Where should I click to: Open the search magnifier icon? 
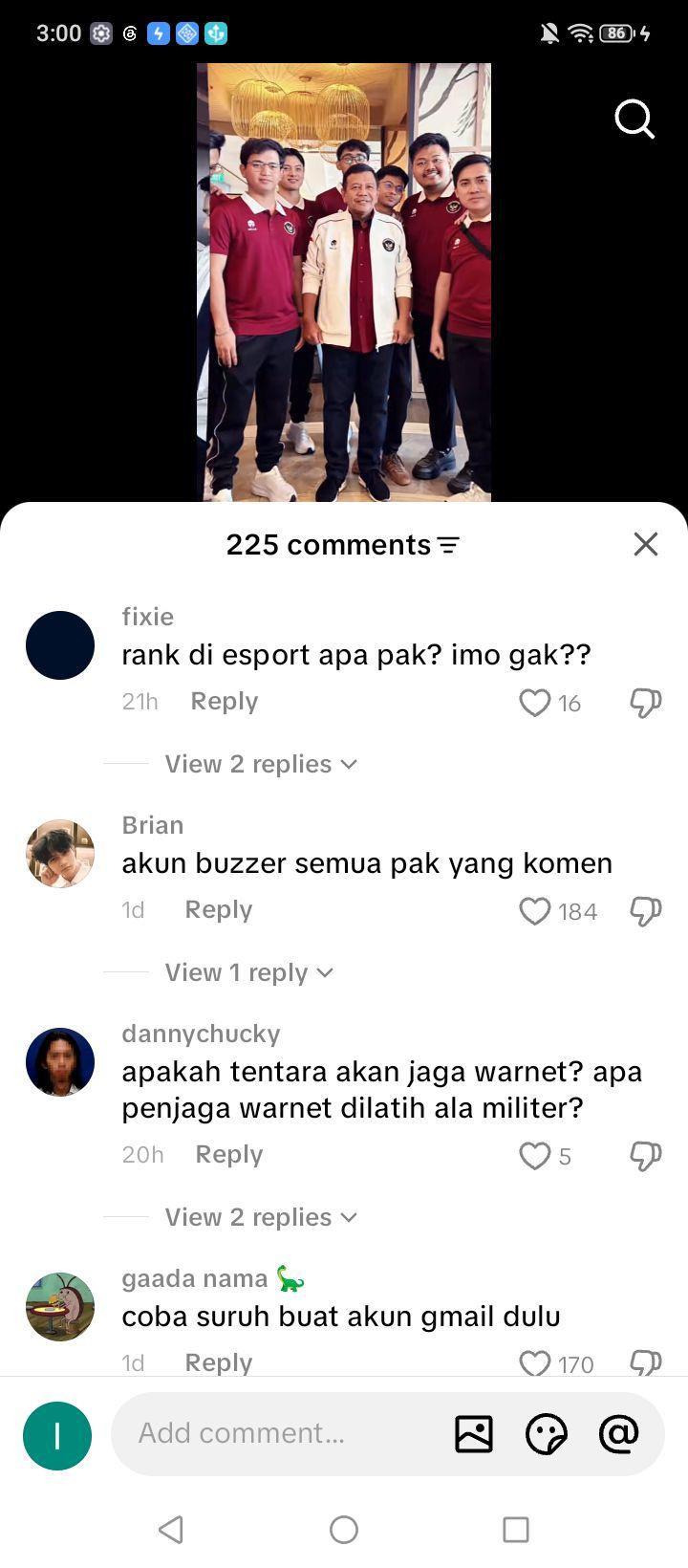click(x=634, y=120)
